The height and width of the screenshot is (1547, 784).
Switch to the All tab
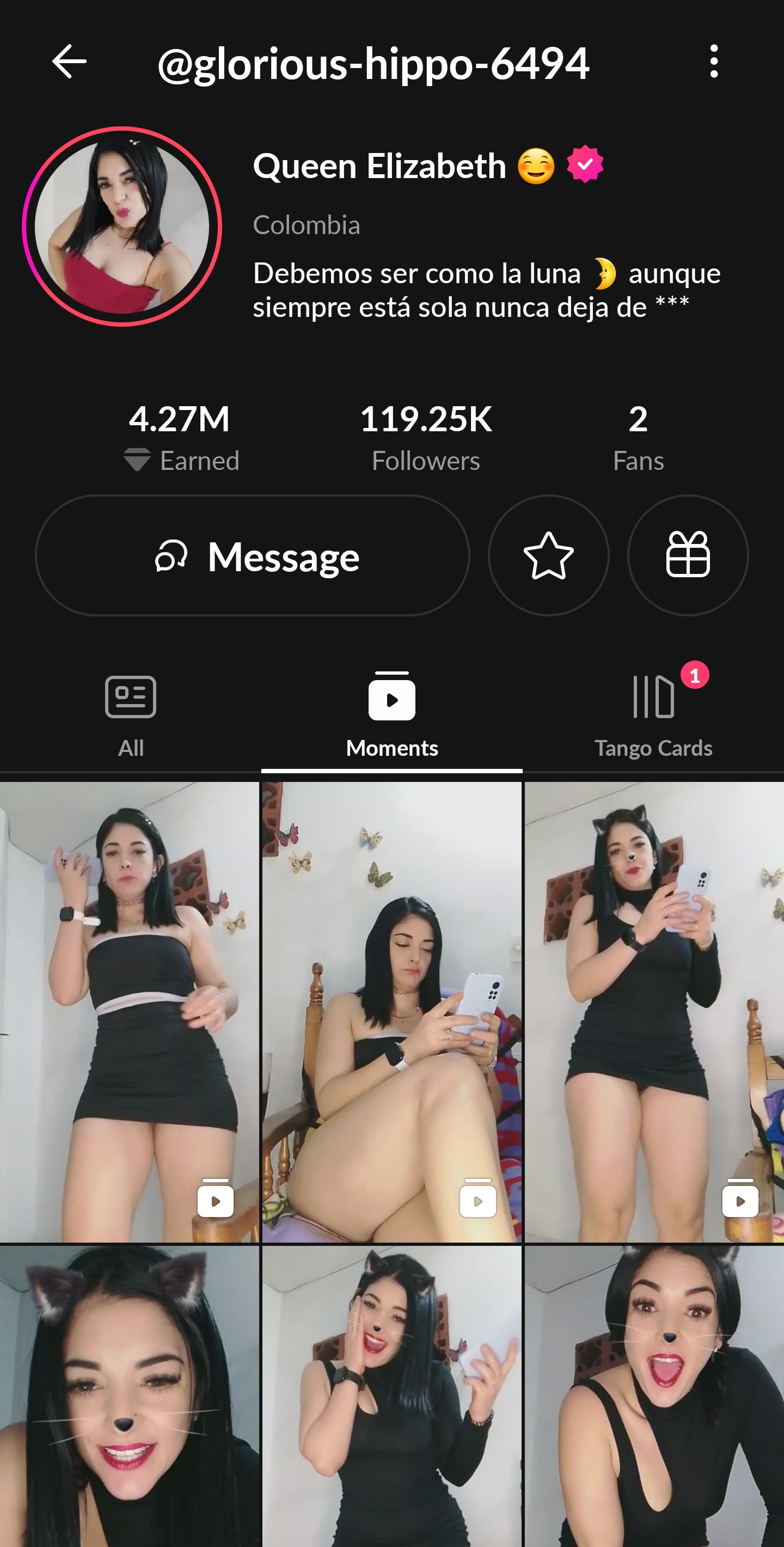point(131,716)
